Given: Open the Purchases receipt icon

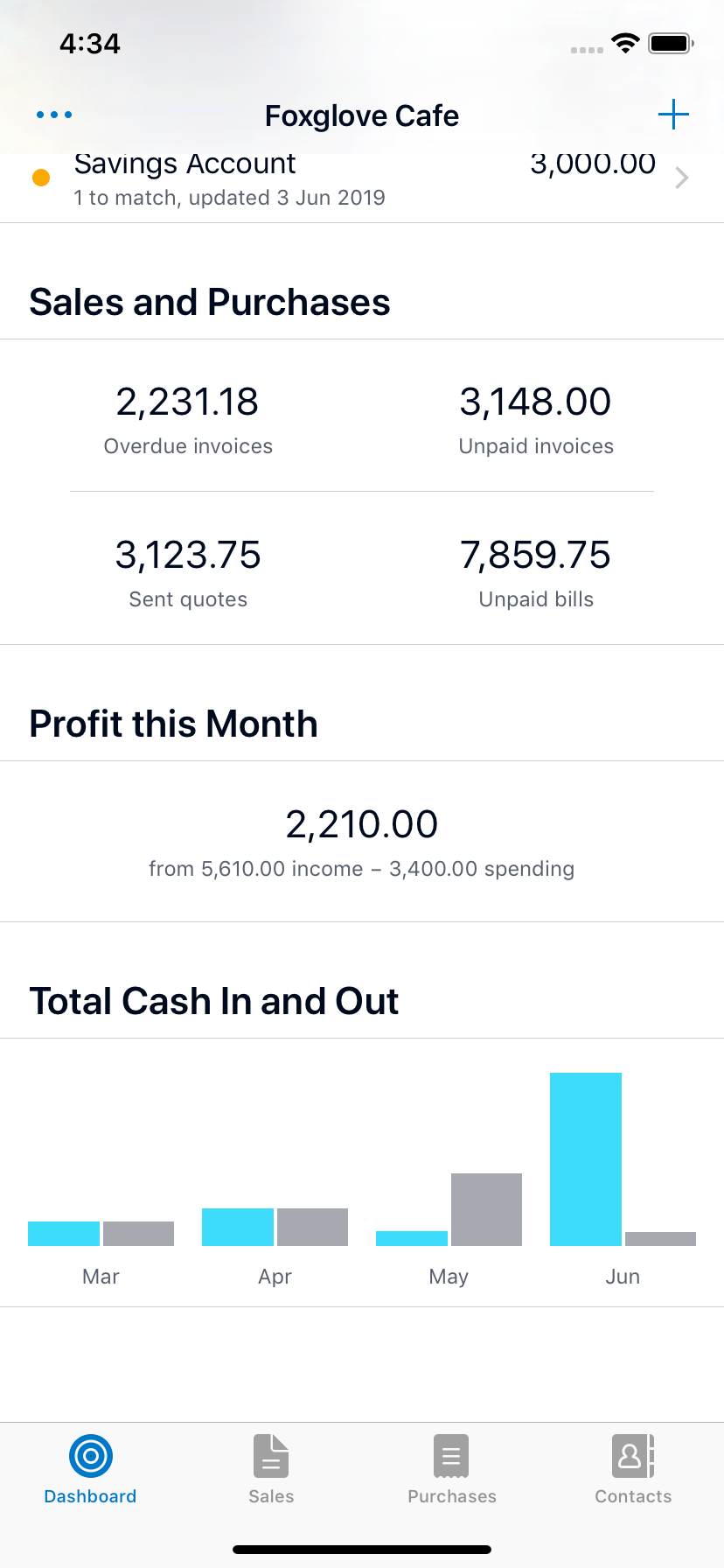Looking at the screenshot, I should (451, 1456).
